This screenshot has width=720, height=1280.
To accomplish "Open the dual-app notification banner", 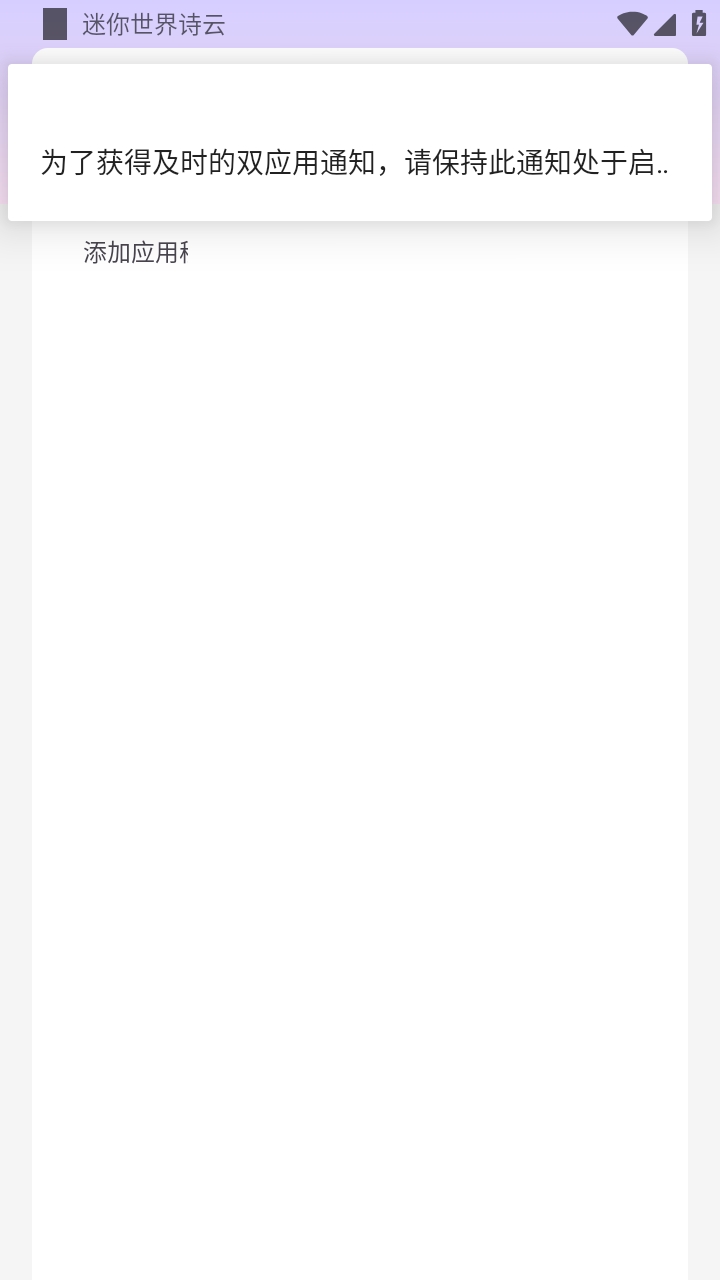I will pos(359,160).
